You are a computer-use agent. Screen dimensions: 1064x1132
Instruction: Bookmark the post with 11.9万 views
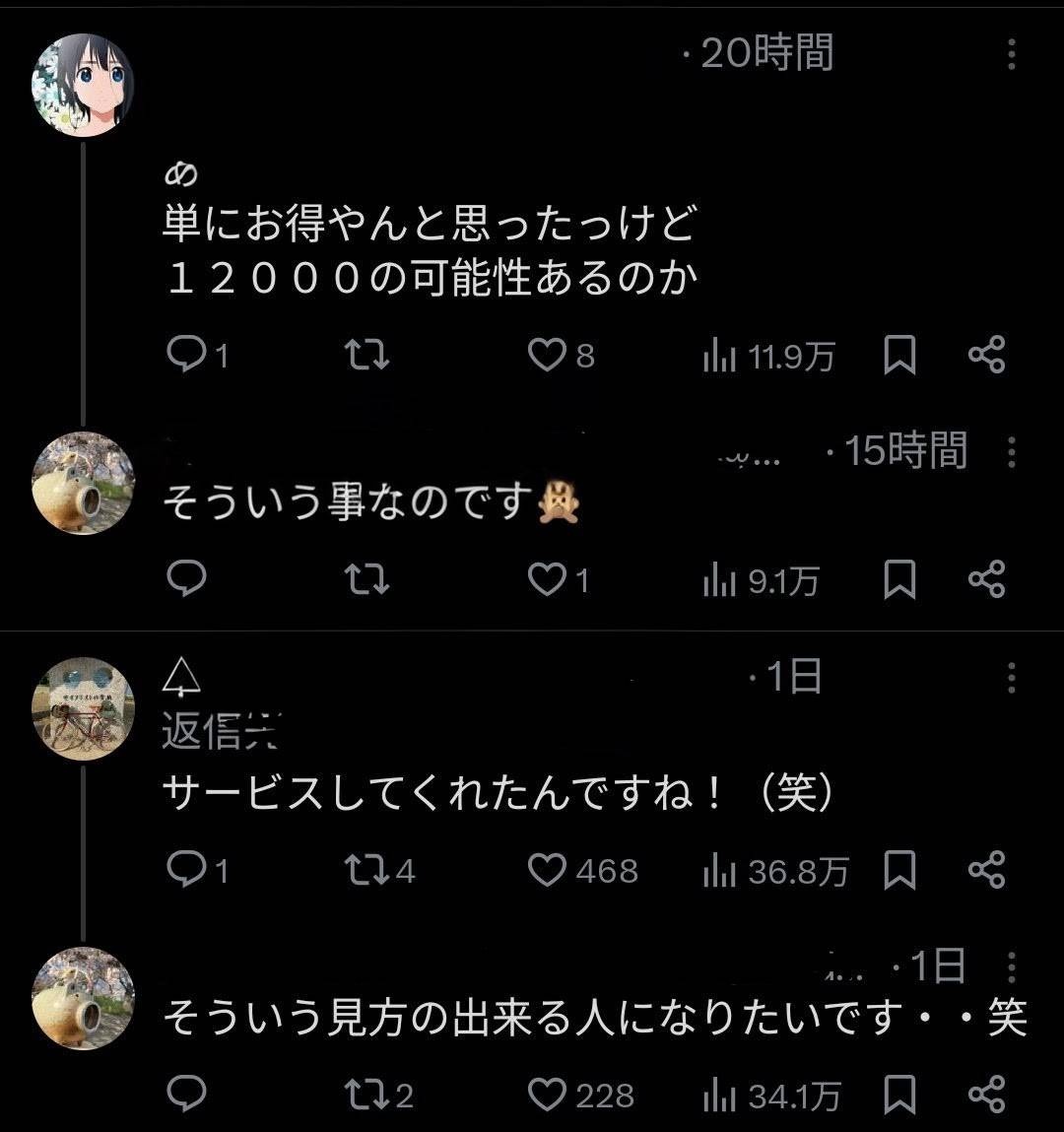tap(898, 355)
